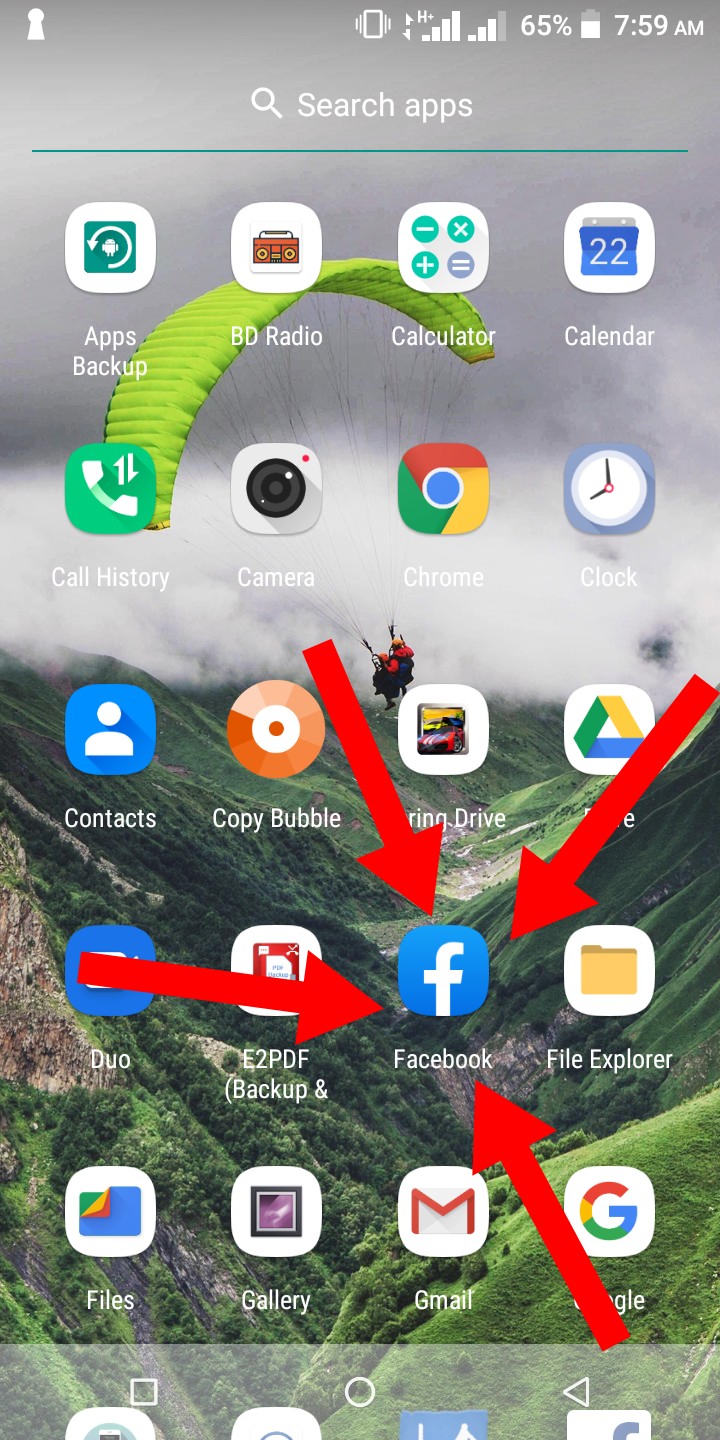This screenshot has width=720, height=1440.
Task: Open the Gmail app
Action: [443, 1212]
